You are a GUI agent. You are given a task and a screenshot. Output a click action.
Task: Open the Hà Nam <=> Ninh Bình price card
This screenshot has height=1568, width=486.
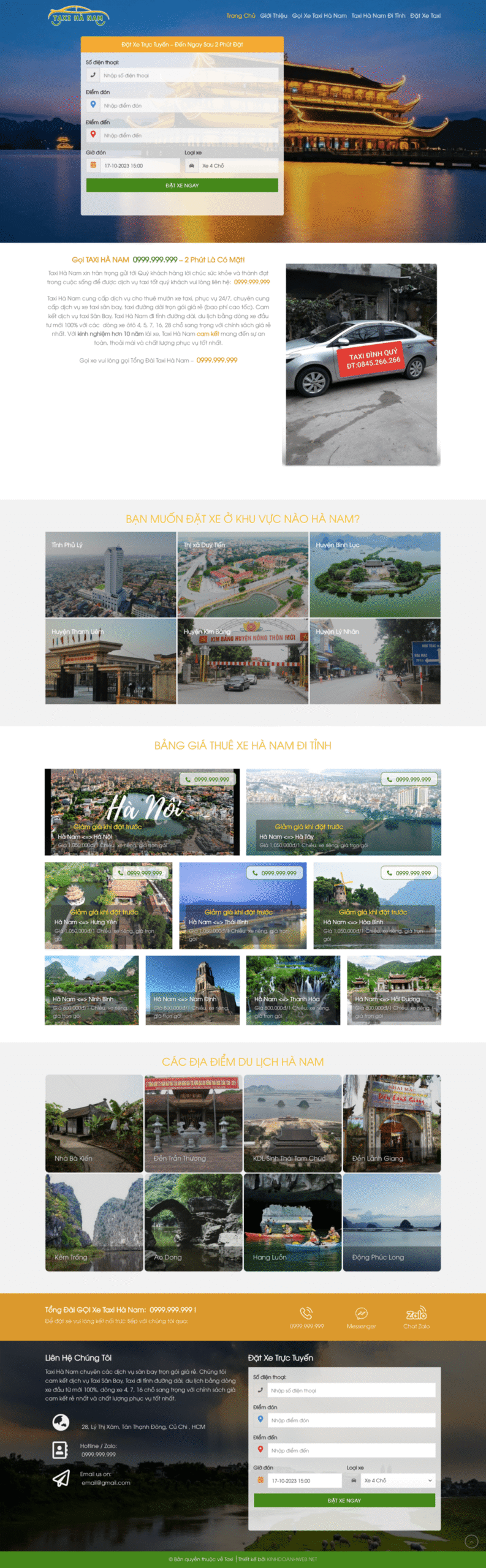pyautogui.click(x=91, y=990)
